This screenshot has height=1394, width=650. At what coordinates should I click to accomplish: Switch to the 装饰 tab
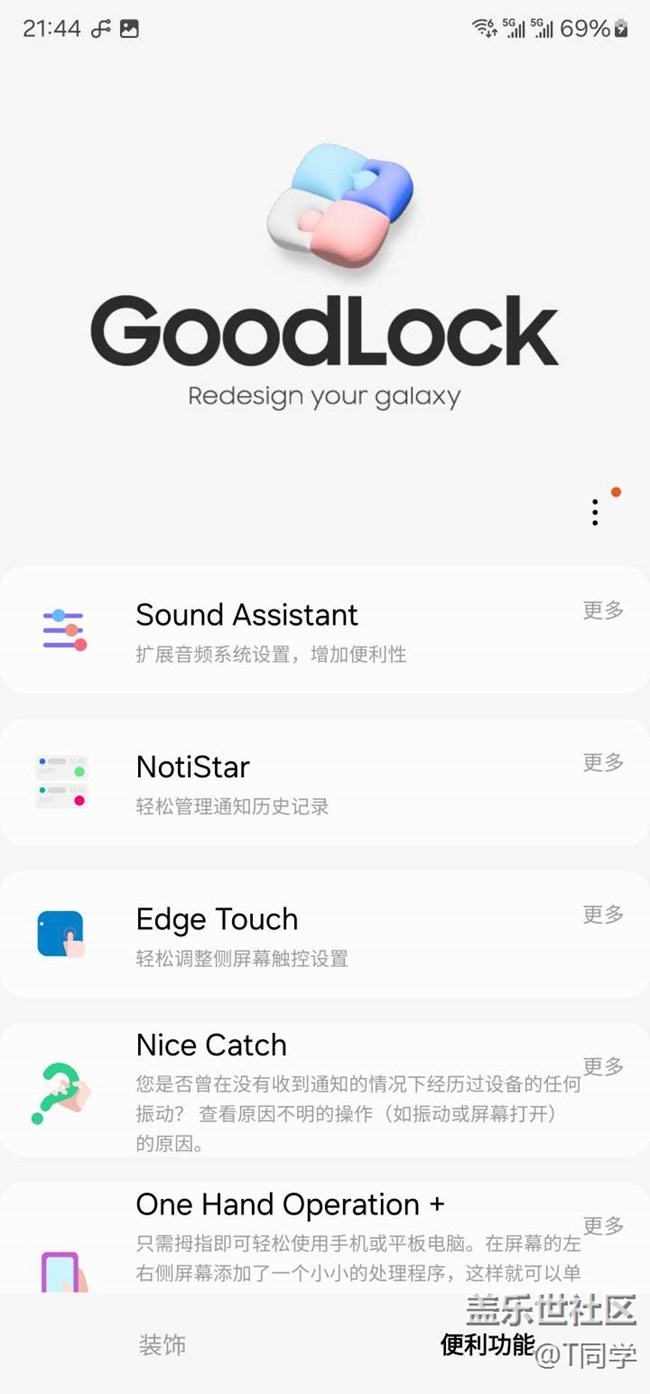coord(162,1345)
